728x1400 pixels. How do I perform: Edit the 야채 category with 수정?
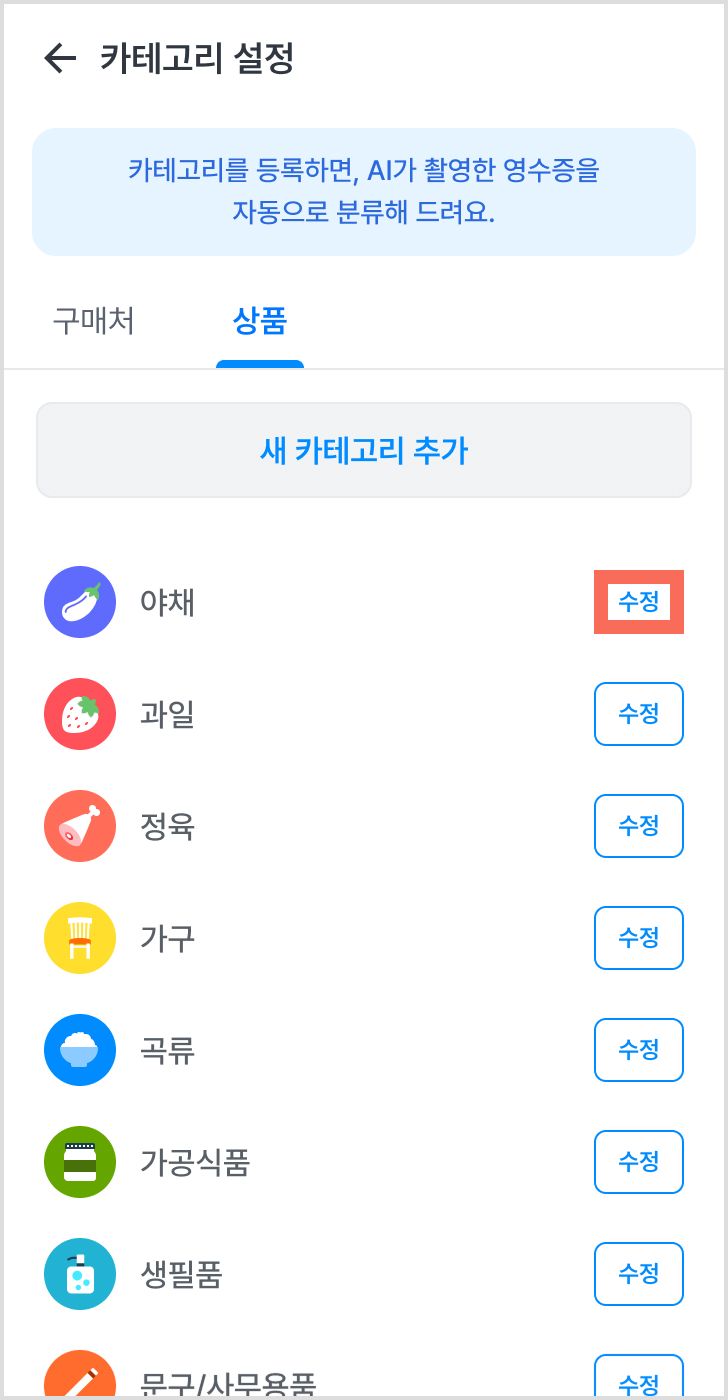(x=639, y=602)
